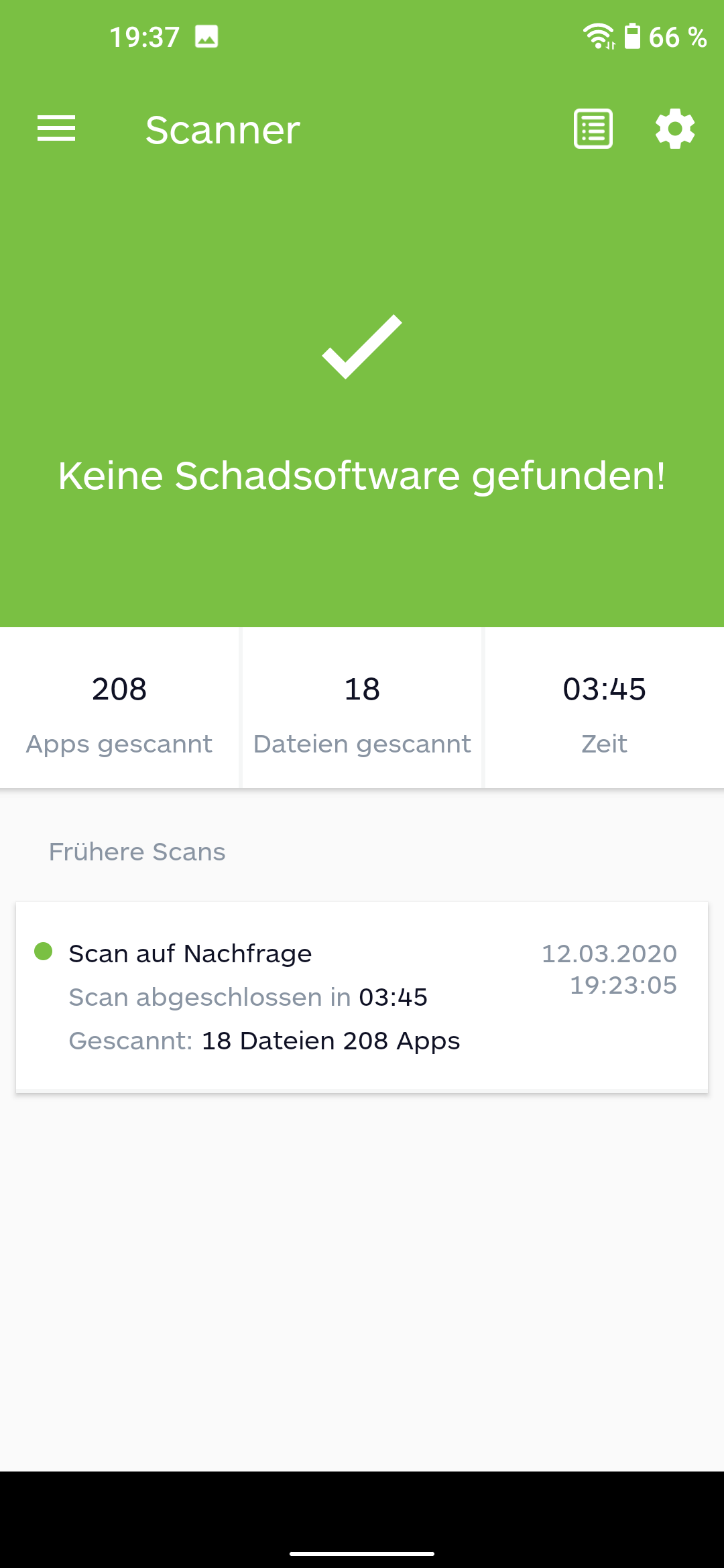This screenshot has height=1568, width=724.
Task: Open the Scan auf Nachfrage entry
Action: click(362, 997)
